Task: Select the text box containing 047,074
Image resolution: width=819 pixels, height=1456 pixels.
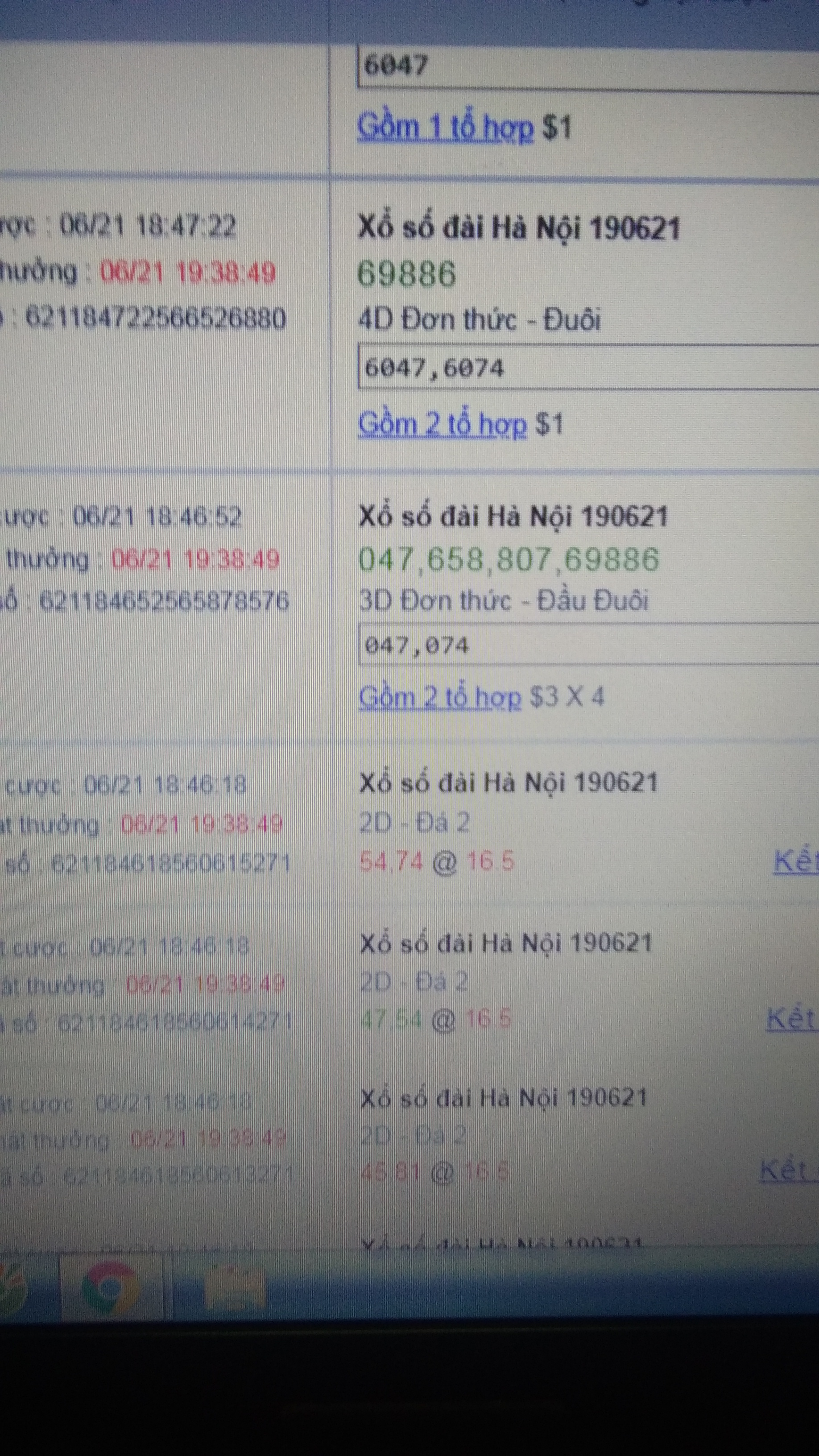Action: tap(588, 645)
